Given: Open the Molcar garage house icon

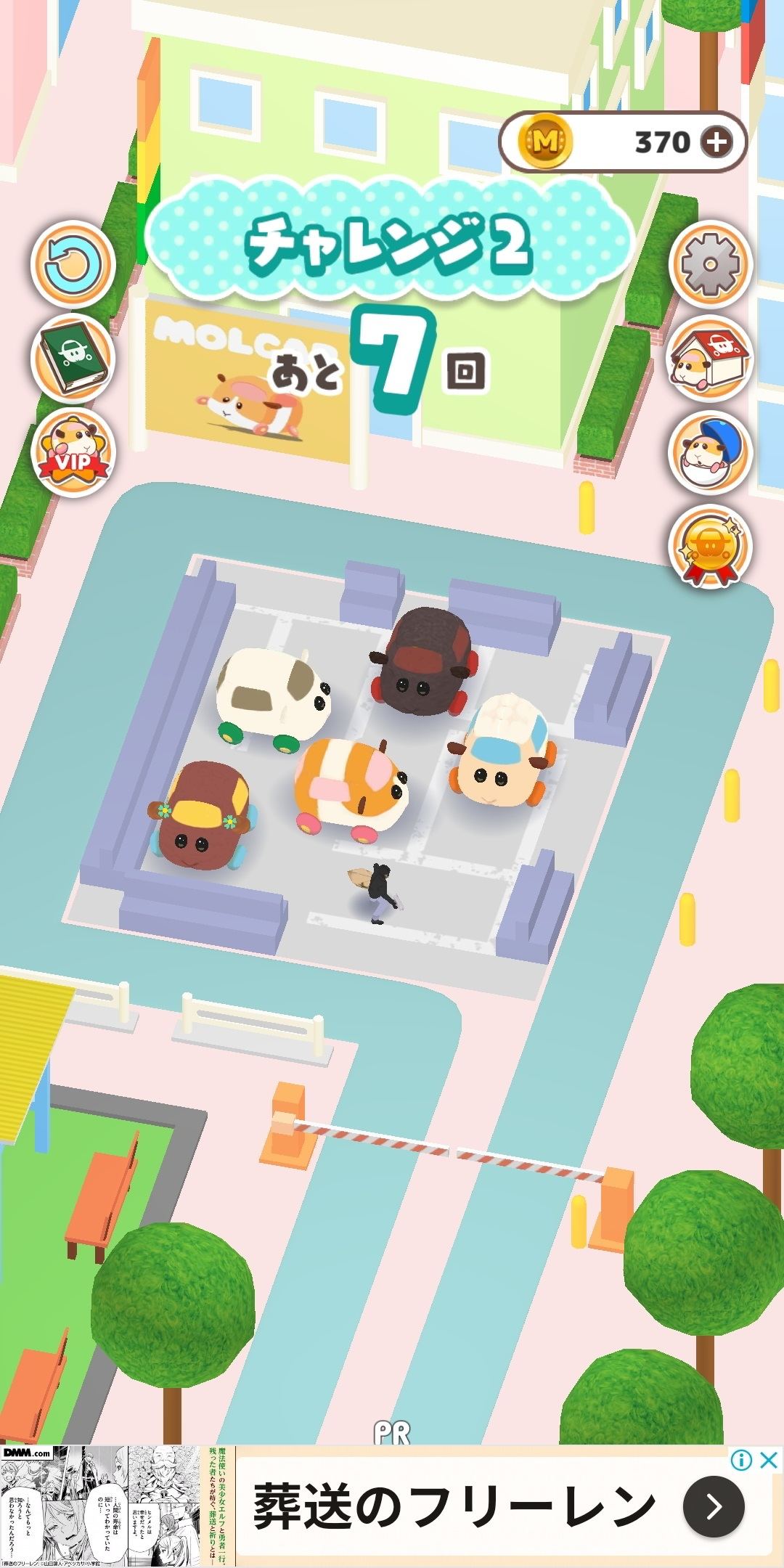Looking at the screenshot, I should click(710, 359).
